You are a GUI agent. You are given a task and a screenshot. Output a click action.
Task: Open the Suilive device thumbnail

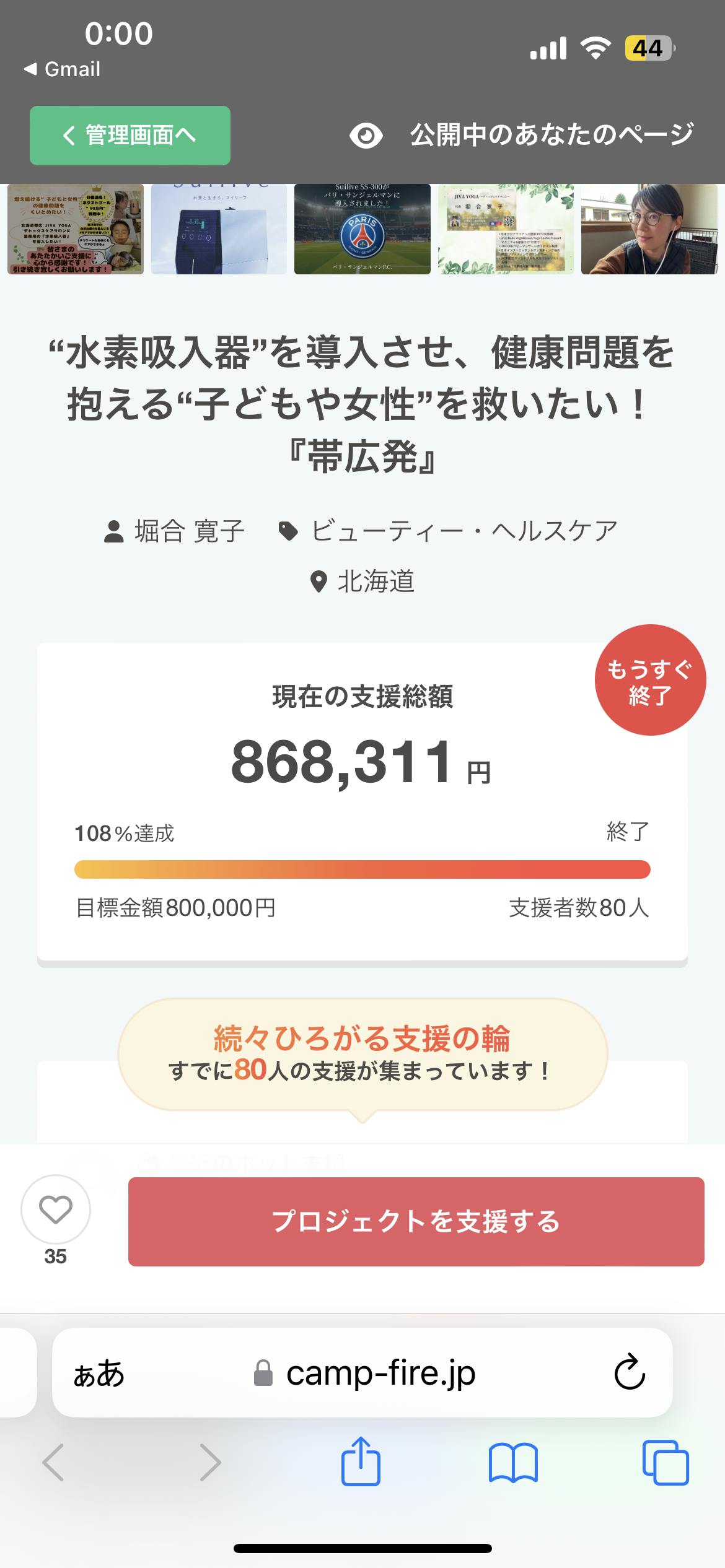coord(219,229)
